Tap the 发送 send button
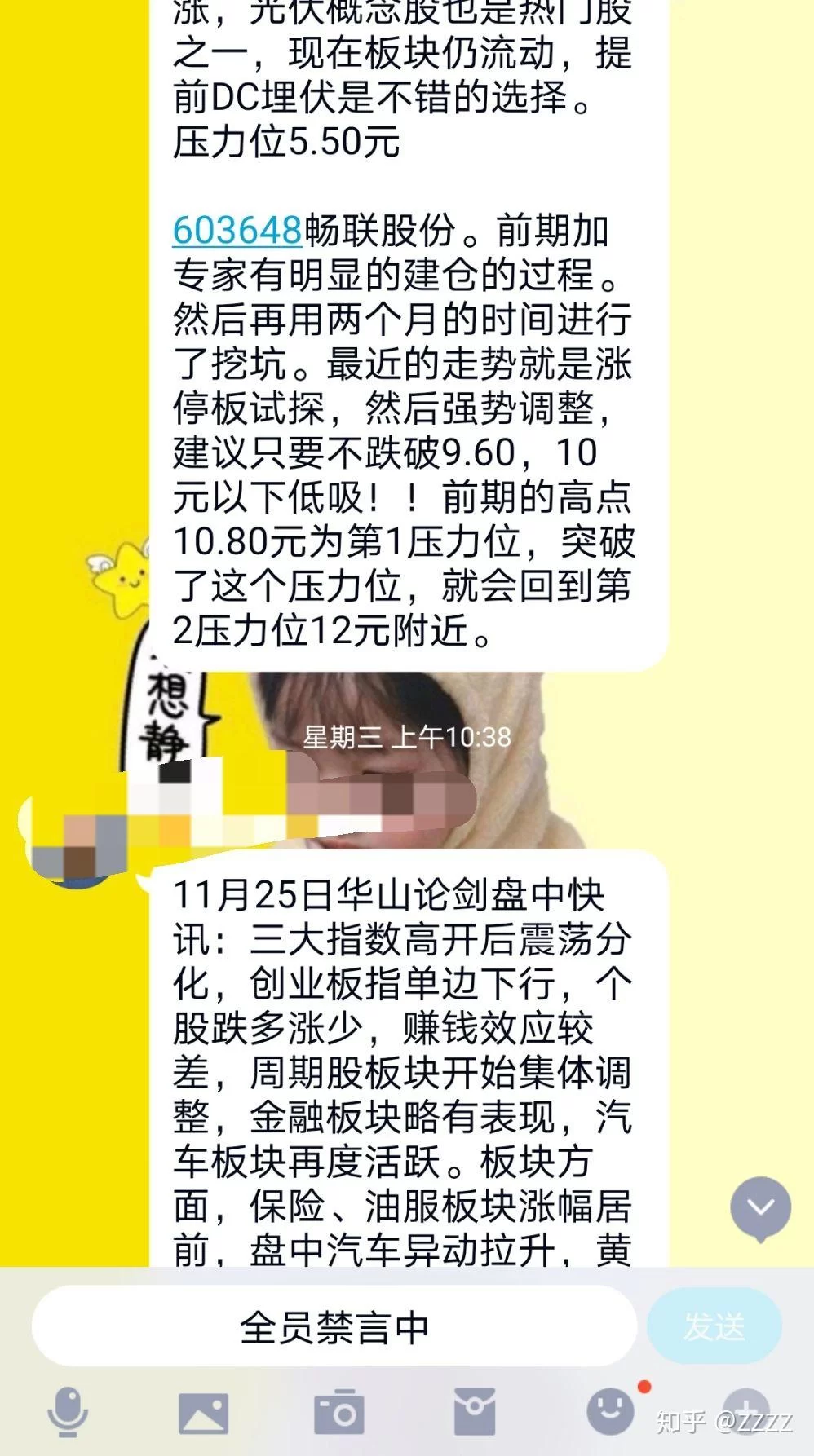The width and height of the screenshot is (814, 1456). pos(714,1327)
